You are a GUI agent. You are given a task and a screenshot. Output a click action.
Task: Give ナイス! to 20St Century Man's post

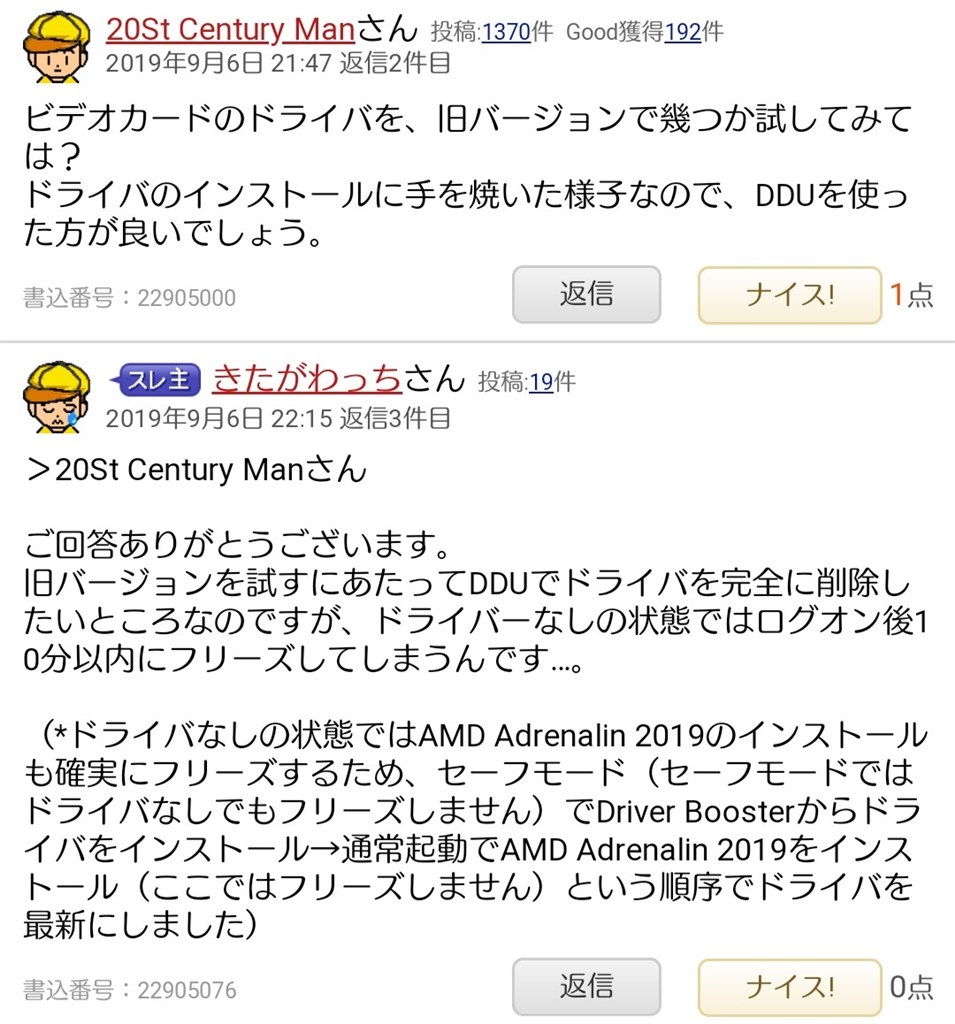[x=789, y=295]
